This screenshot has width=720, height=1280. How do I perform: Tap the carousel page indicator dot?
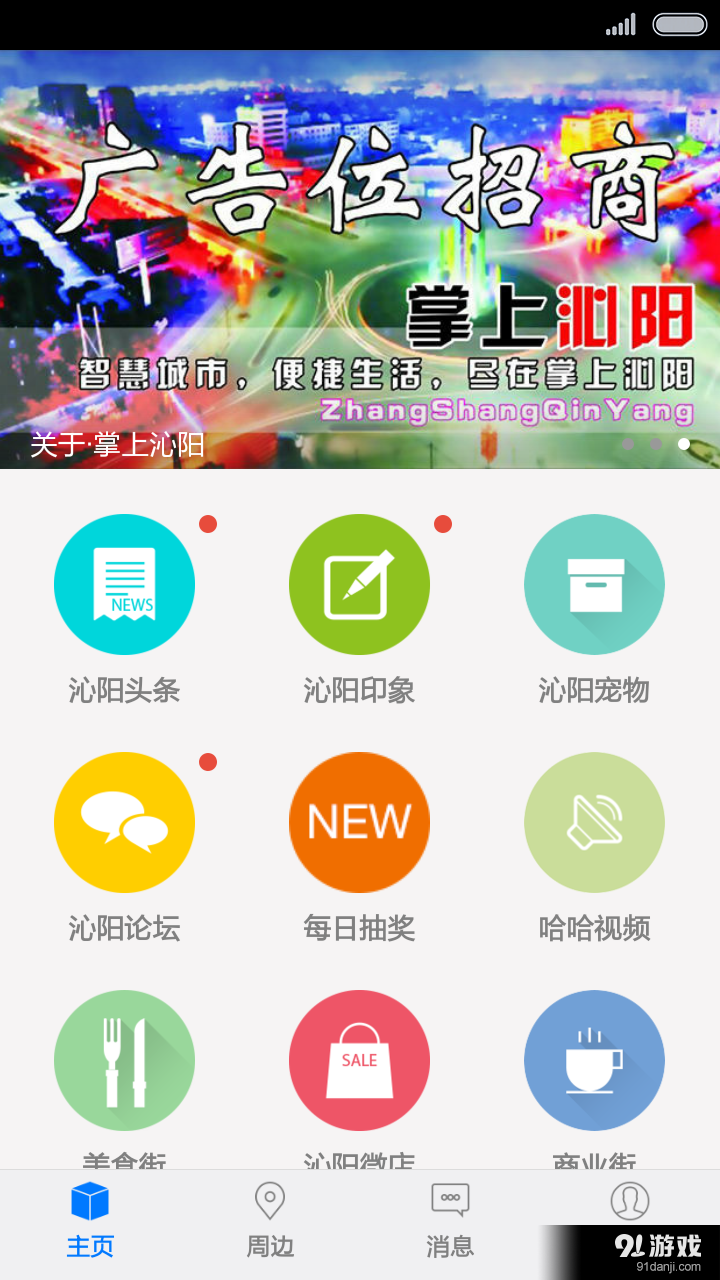[x=682, y=442]
